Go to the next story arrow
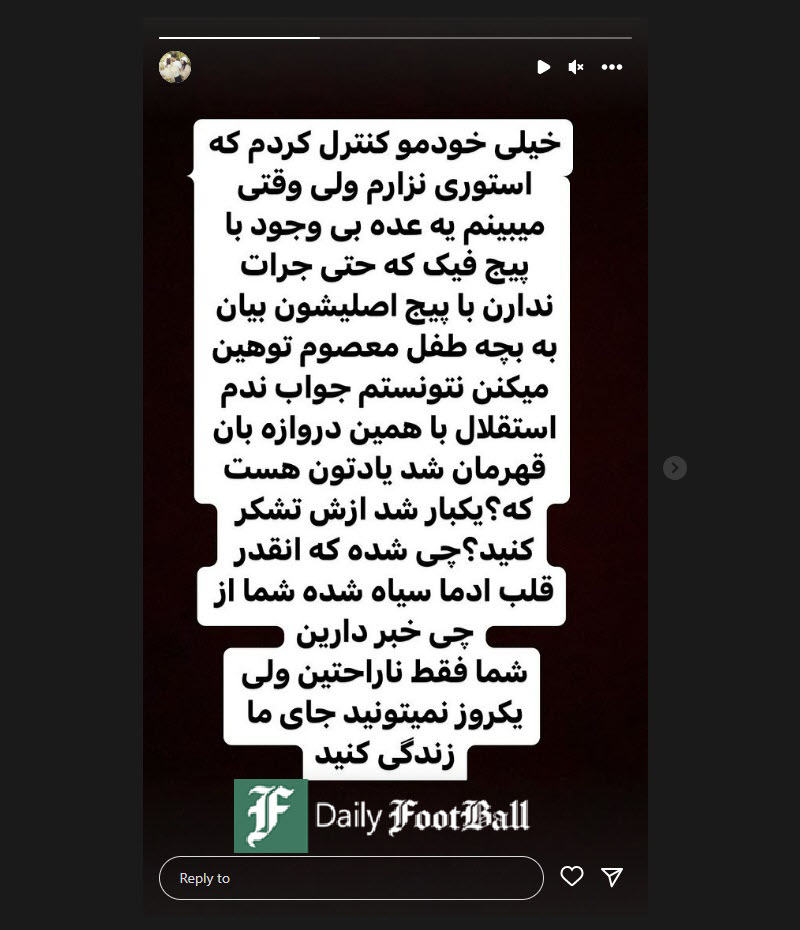The width and height of the screenshot is (800, 930). pos(675,467)
